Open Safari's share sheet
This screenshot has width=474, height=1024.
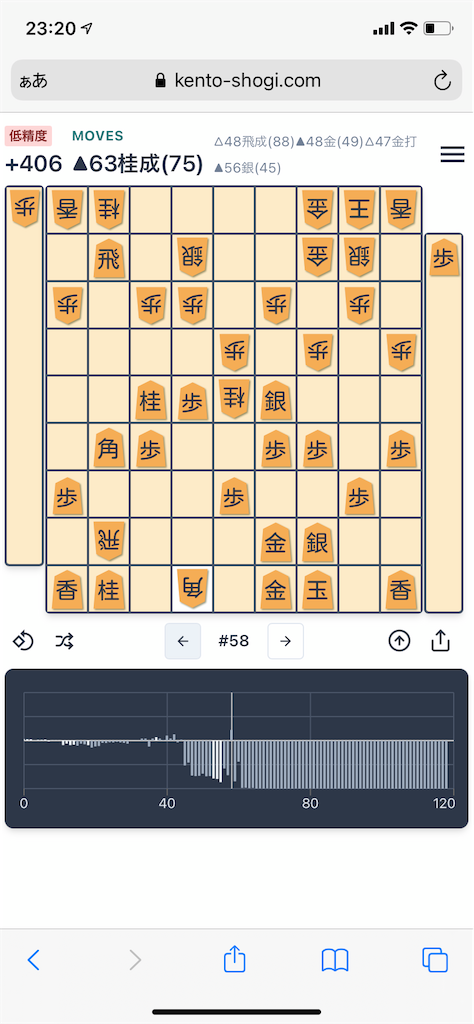(x=234, y=959)
